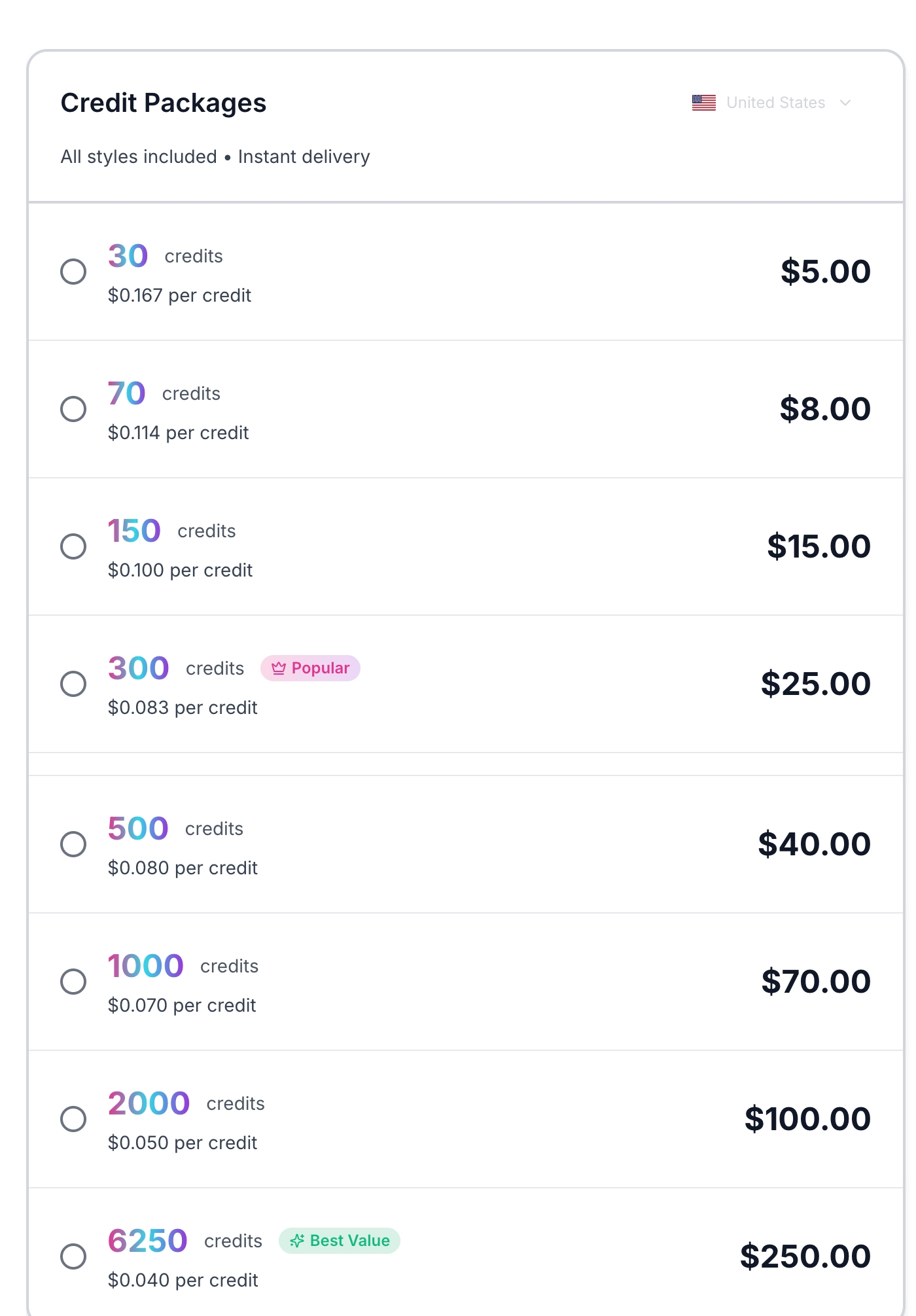Click the Best Value badge
The height and width of the screenshot is (1316, 916).
(340, 1240)
